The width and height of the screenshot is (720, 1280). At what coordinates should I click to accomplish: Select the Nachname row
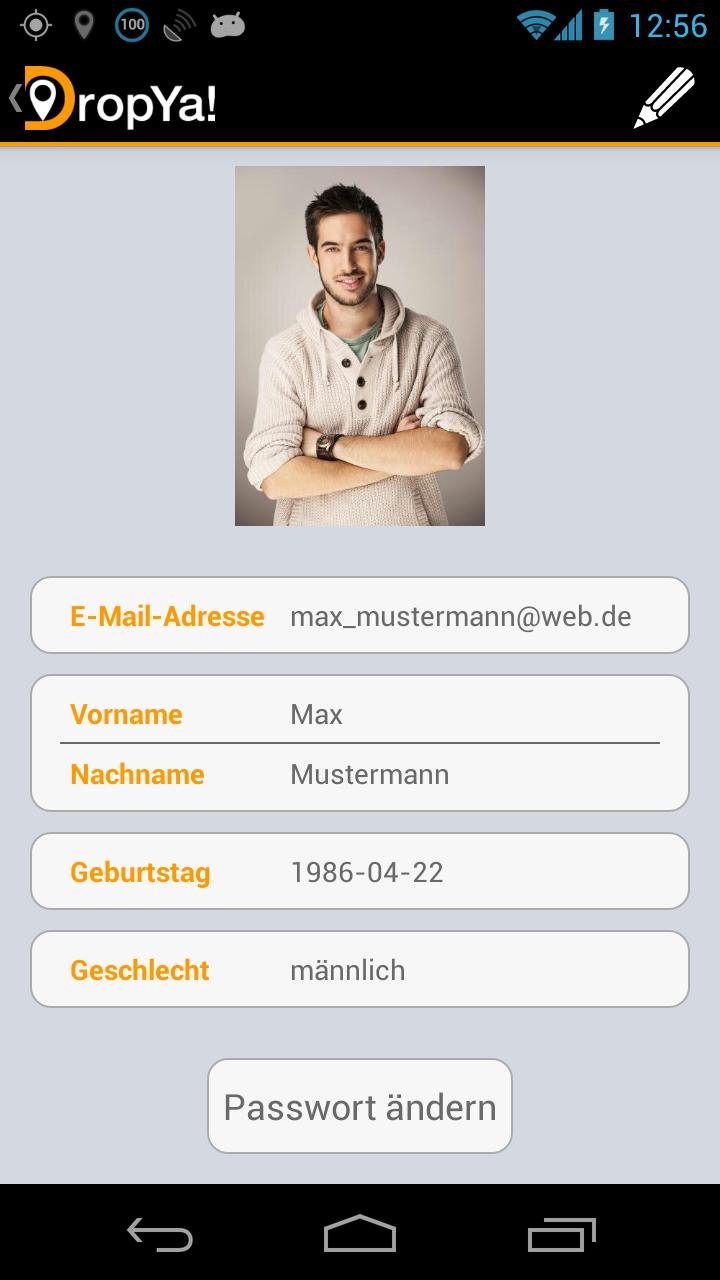(x=360, y=775)
